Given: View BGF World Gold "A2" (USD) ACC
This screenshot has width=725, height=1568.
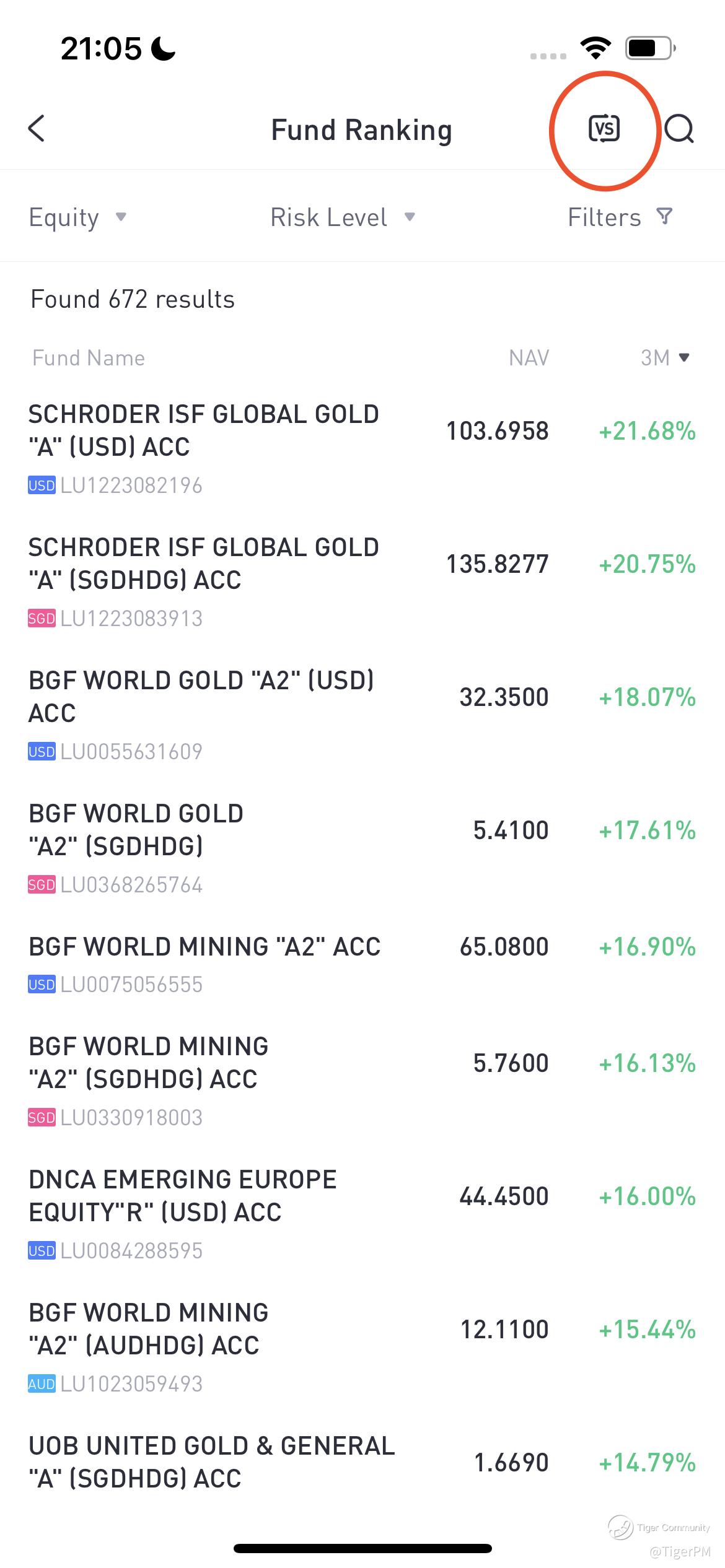Looking at the screenshot, I should [201, 697].
